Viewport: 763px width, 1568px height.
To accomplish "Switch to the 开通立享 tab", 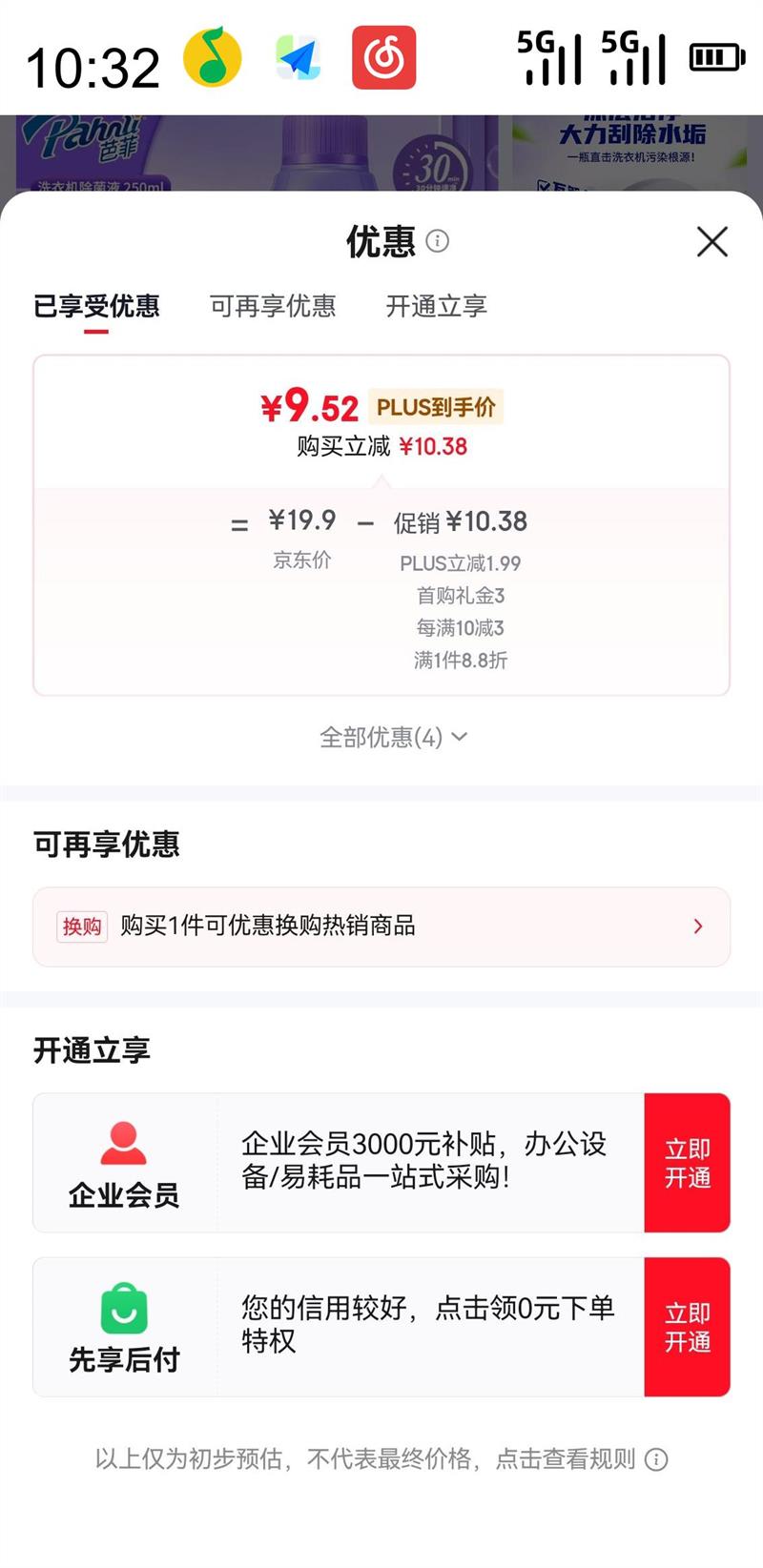I will pos(436,307).
